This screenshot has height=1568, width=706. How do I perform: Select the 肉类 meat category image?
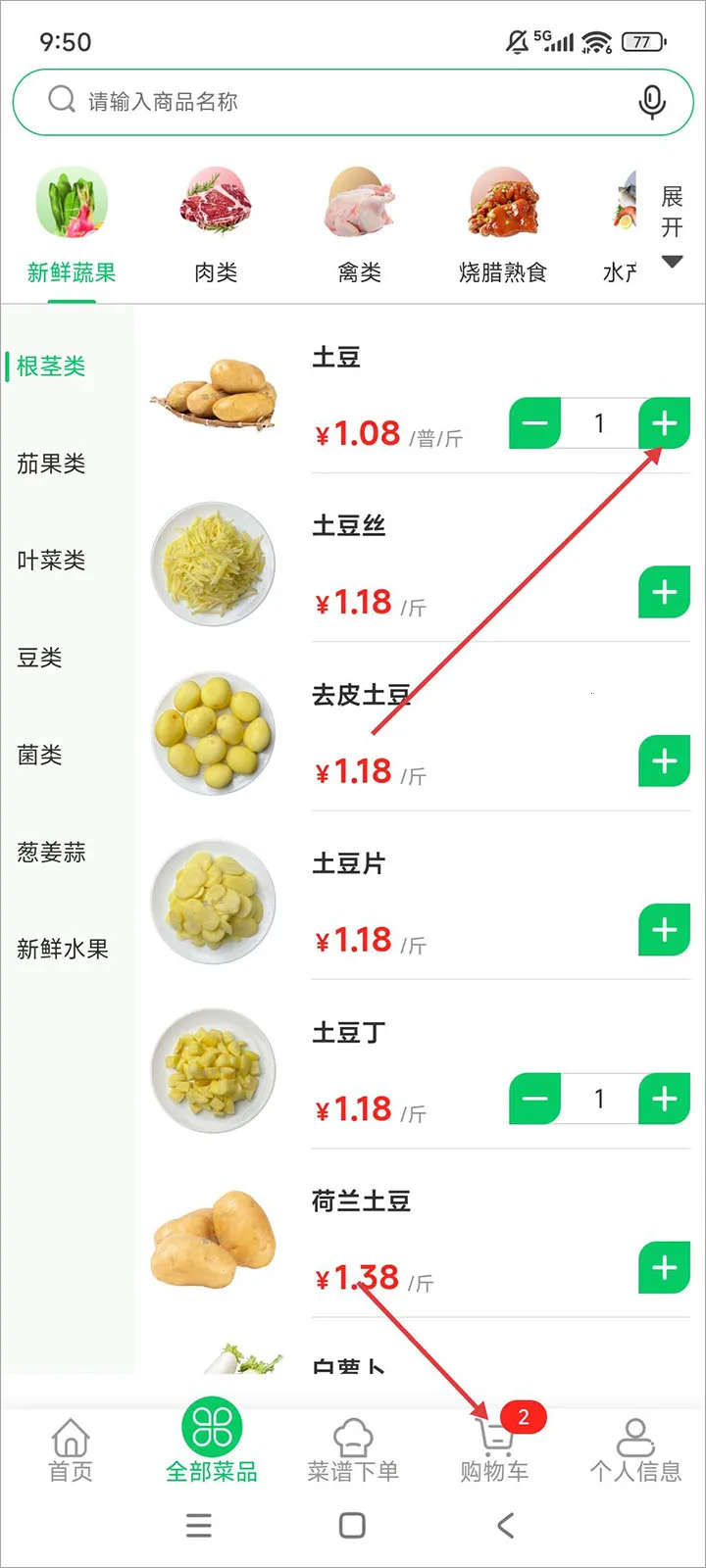tap(215, 203)
